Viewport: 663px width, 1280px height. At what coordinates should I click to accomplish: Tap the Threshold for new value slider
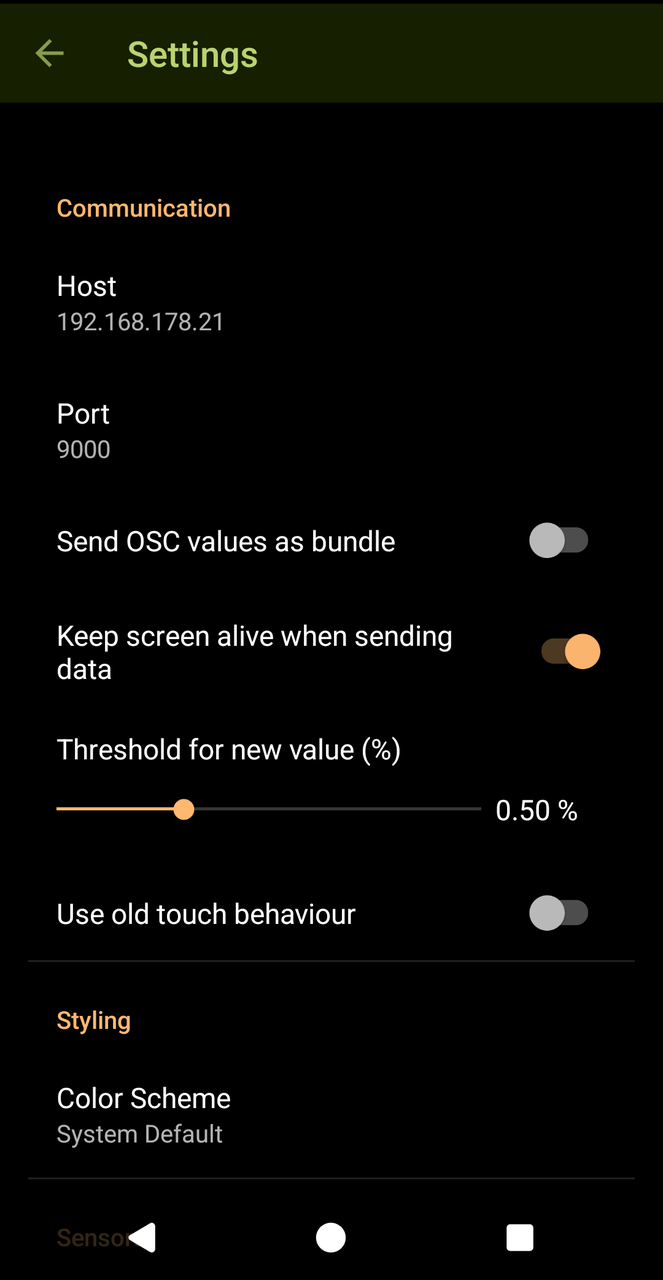tap(268, 809)
